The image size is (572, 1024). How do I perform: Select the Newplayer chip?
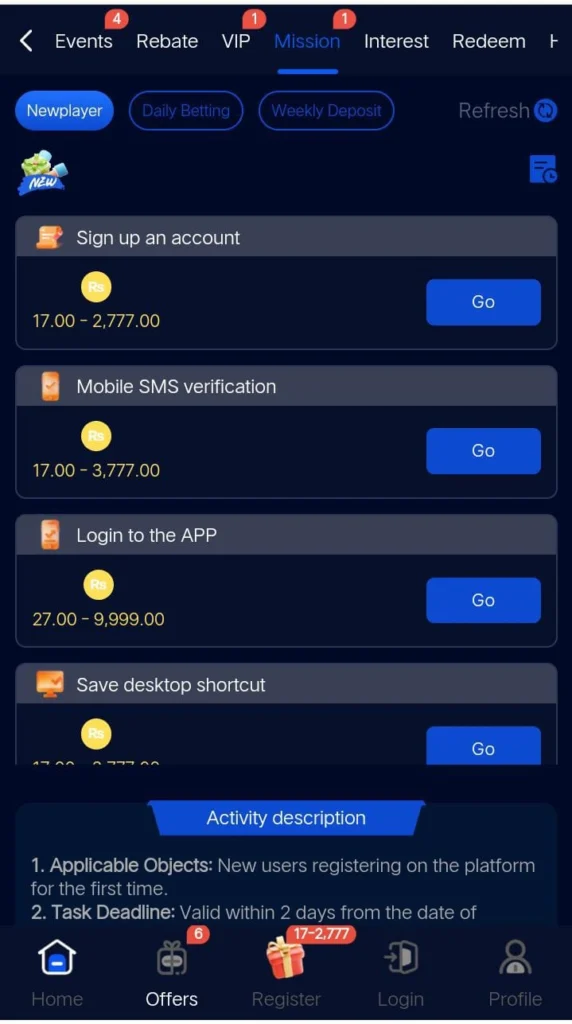pos(64,110)
